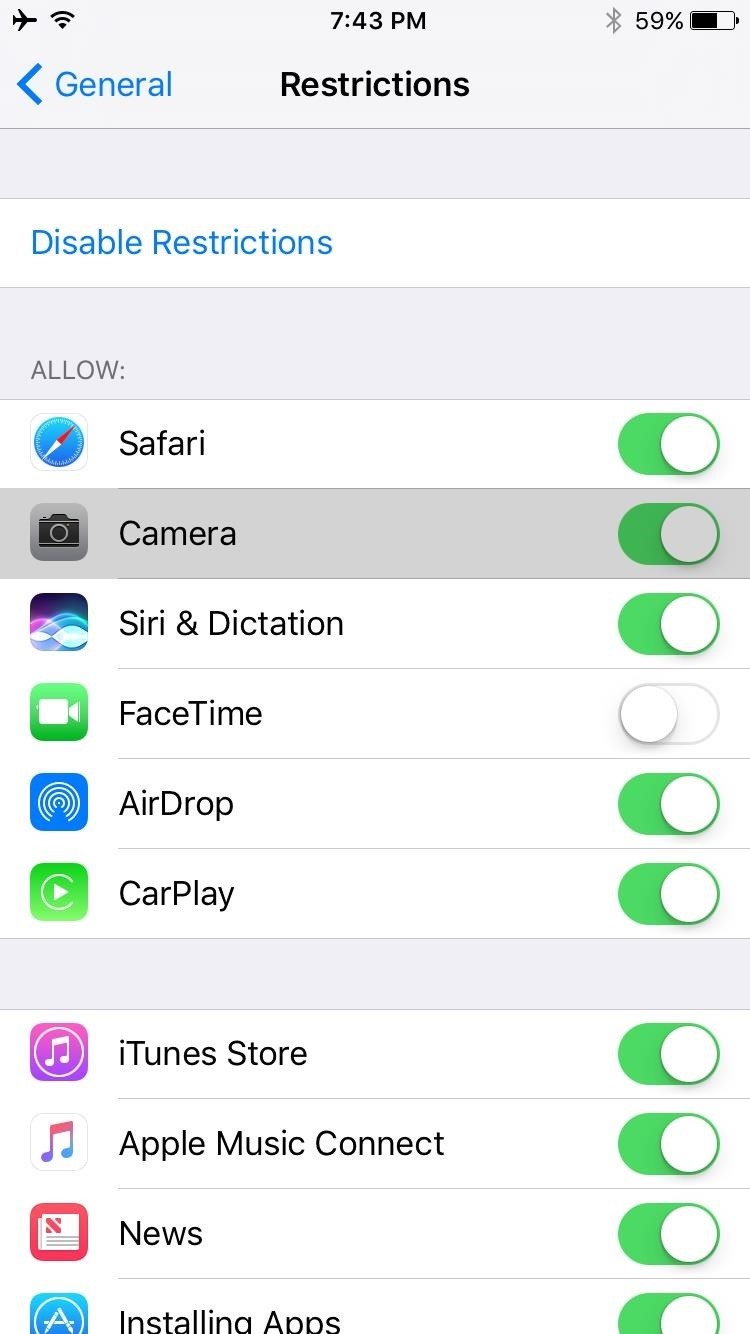Tap the News app icon
Screen dimensions: 750x1334
pyautogui.click(x=58, y=1233)
